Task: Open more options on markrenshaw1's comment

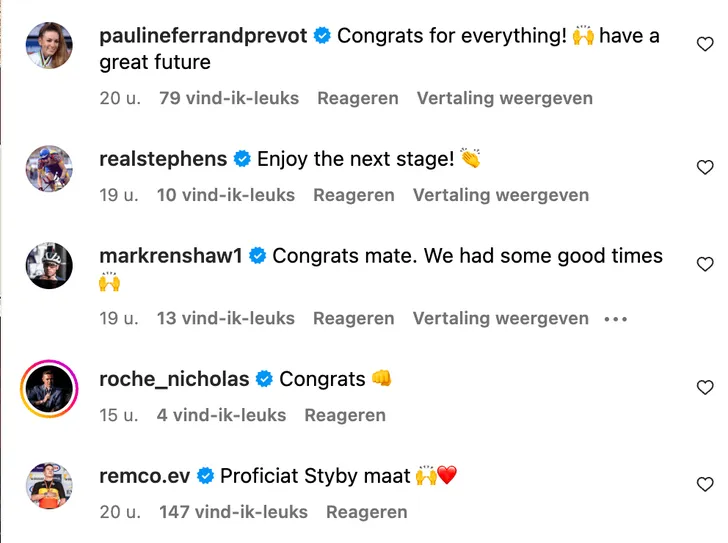Action: click(615, 319)
